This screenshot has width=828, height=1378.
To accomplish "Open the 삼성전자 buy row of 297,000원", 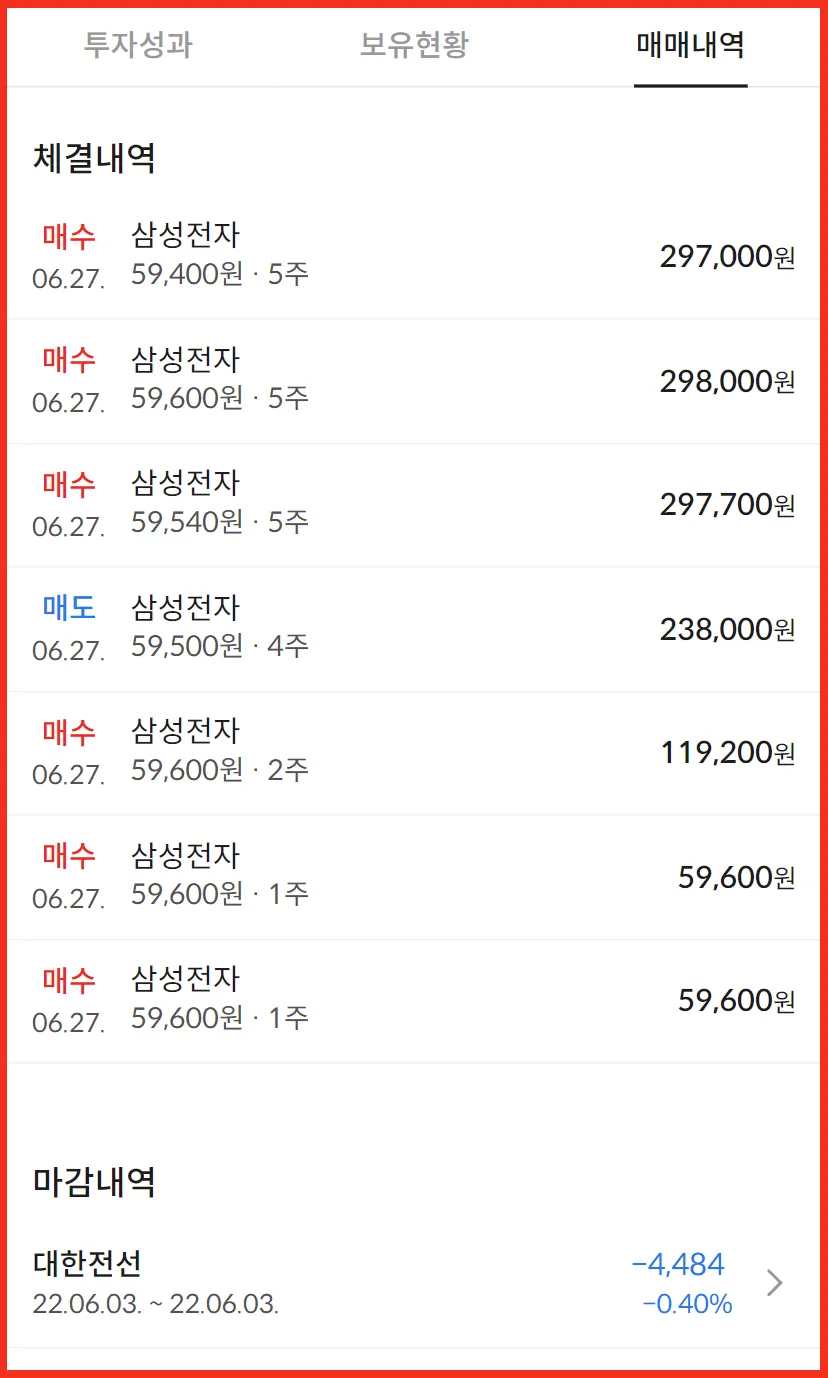I will pos(414,256).
